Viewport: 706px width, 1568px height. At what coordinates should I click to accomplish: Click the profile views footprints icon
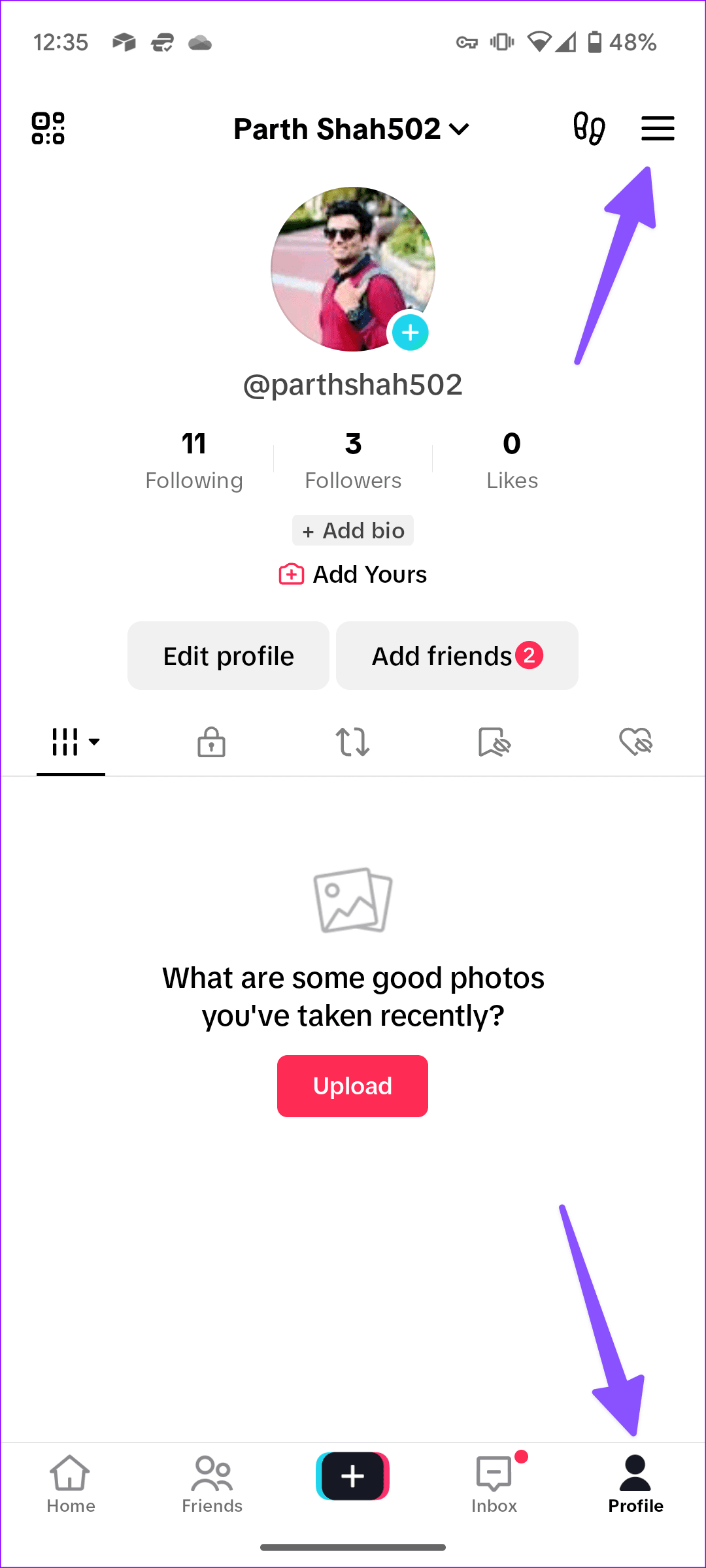(588, 128)
